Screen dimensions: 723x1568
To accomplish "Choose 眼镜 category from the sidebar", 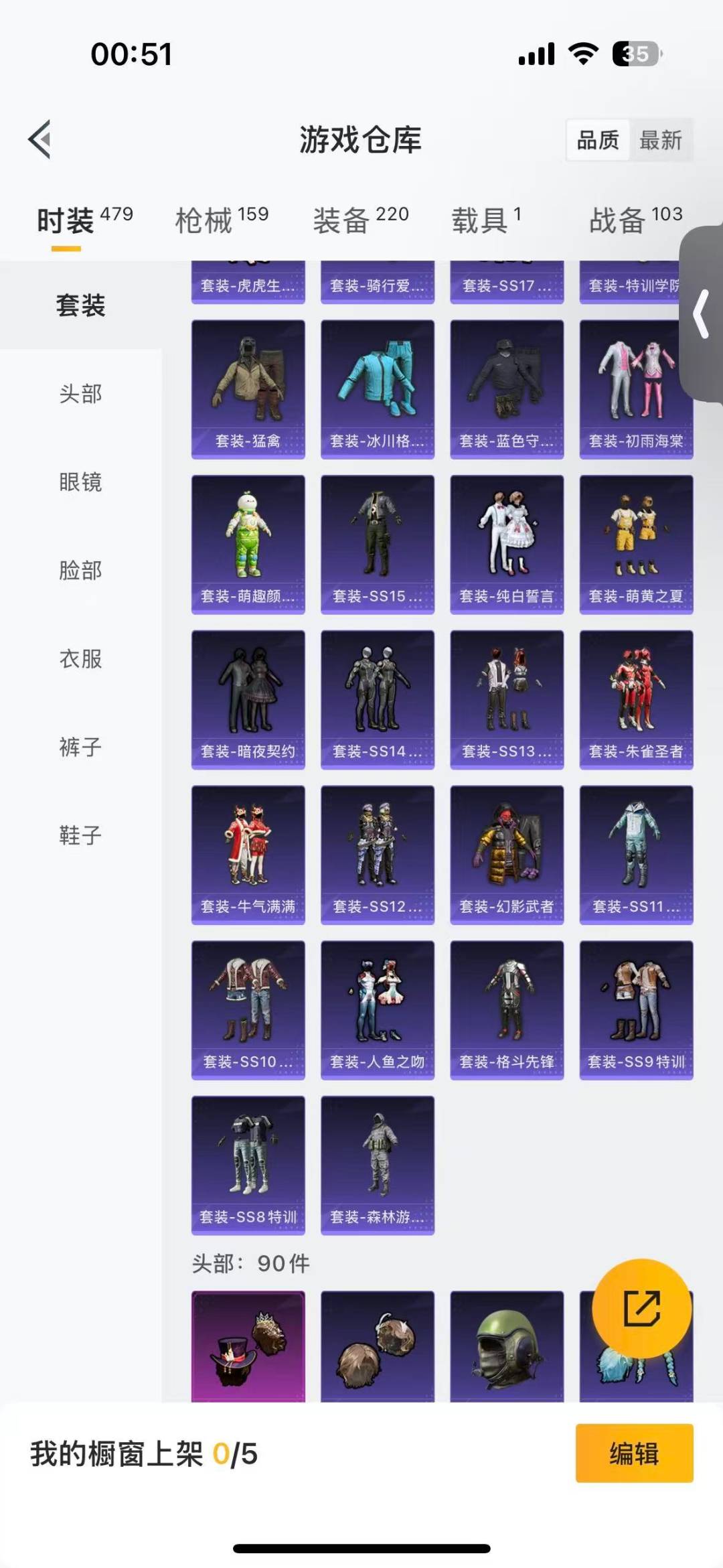I will coord(80,484).
